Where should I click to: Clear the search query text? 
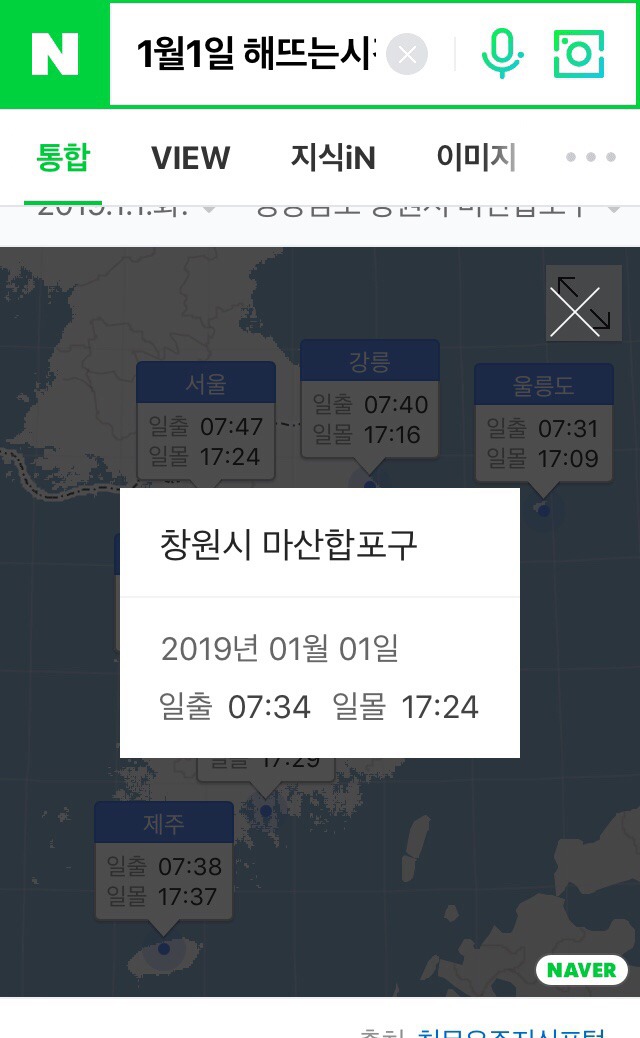tap(407, 55)
